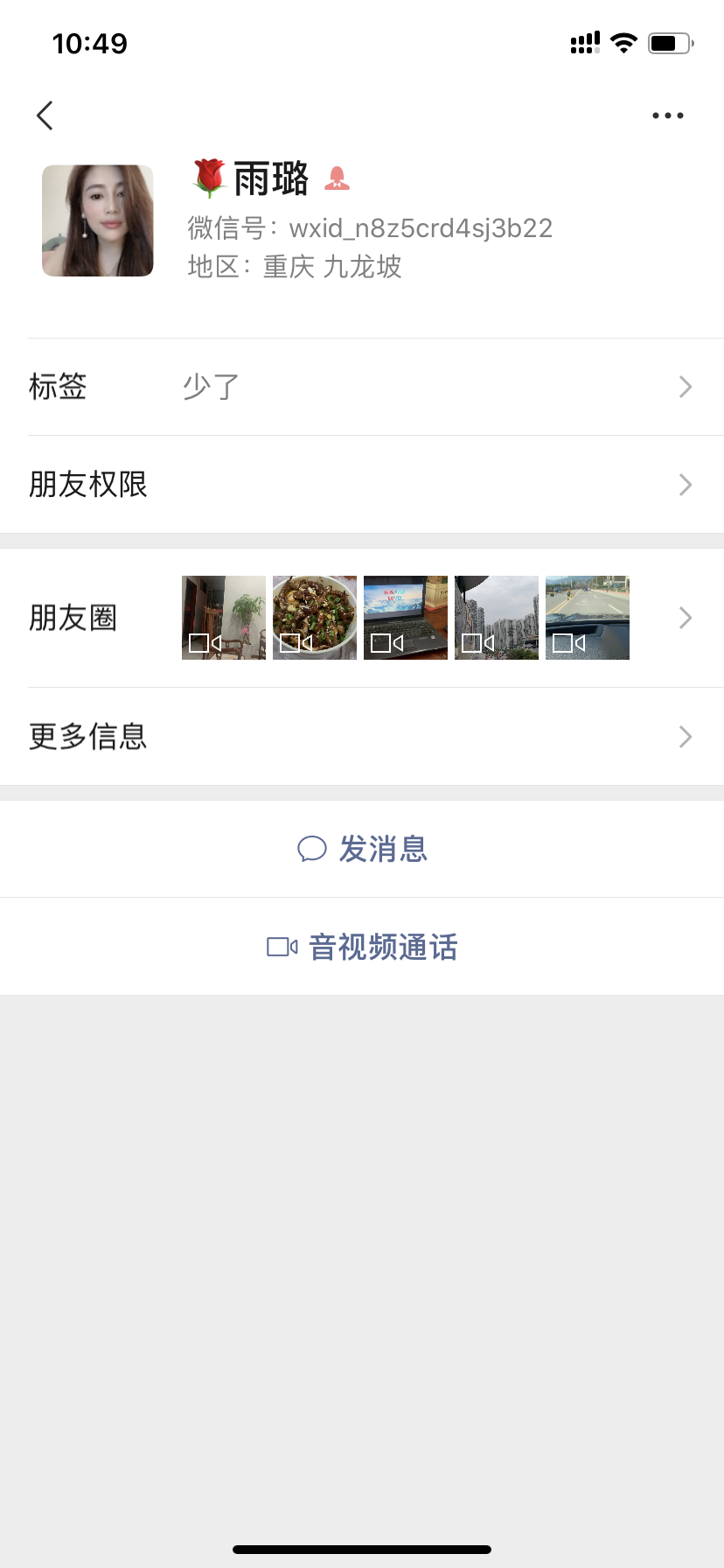This screenshot has height=1568, width=724.
Task: Open 朋友权限 settings
Action: 362,485
